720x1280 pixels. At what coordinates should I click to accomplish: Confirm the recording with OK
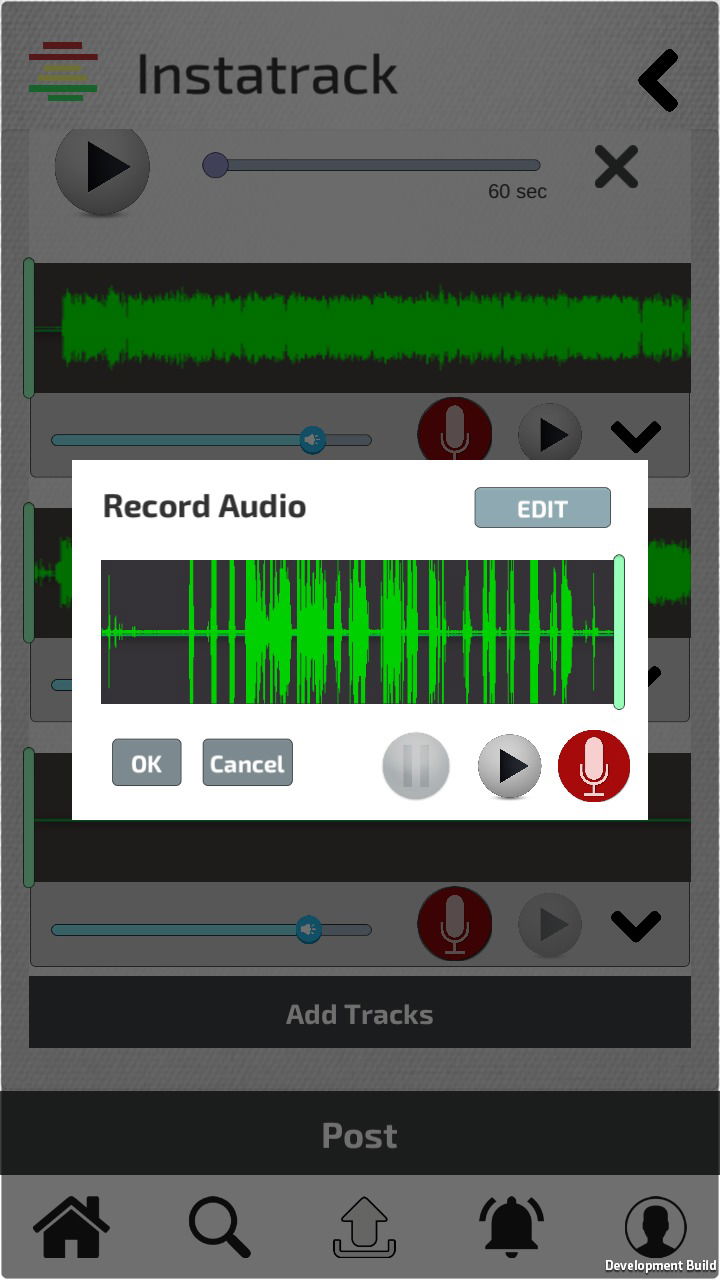pos(147,763)
